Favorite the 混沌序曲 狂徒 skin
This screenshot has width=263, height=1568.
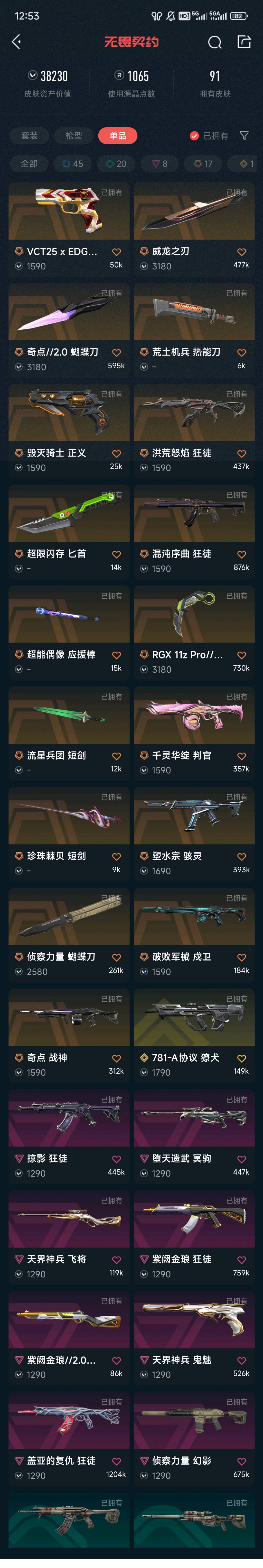tap(242, 555)
